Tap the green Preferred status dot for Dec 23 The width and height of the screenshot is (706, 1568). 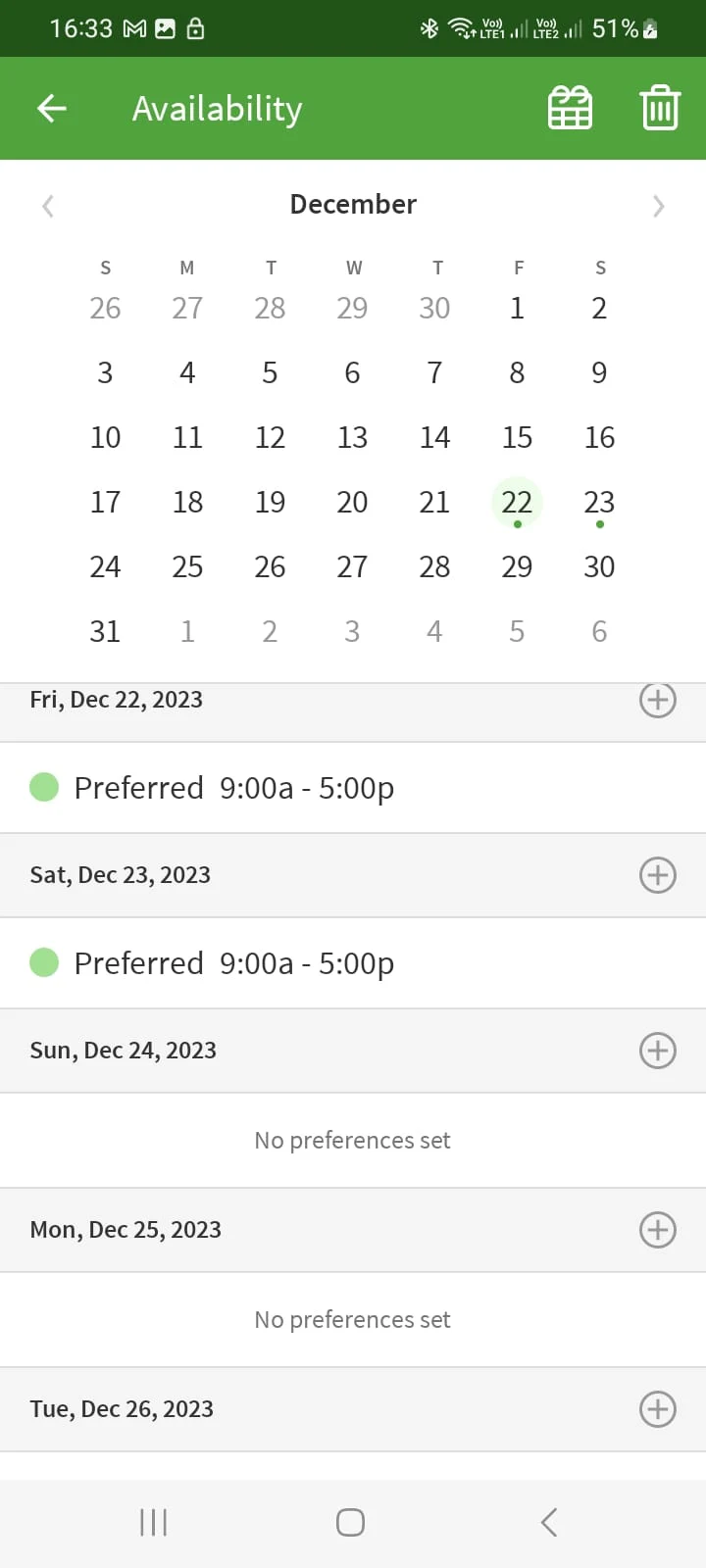pos(43,962)
